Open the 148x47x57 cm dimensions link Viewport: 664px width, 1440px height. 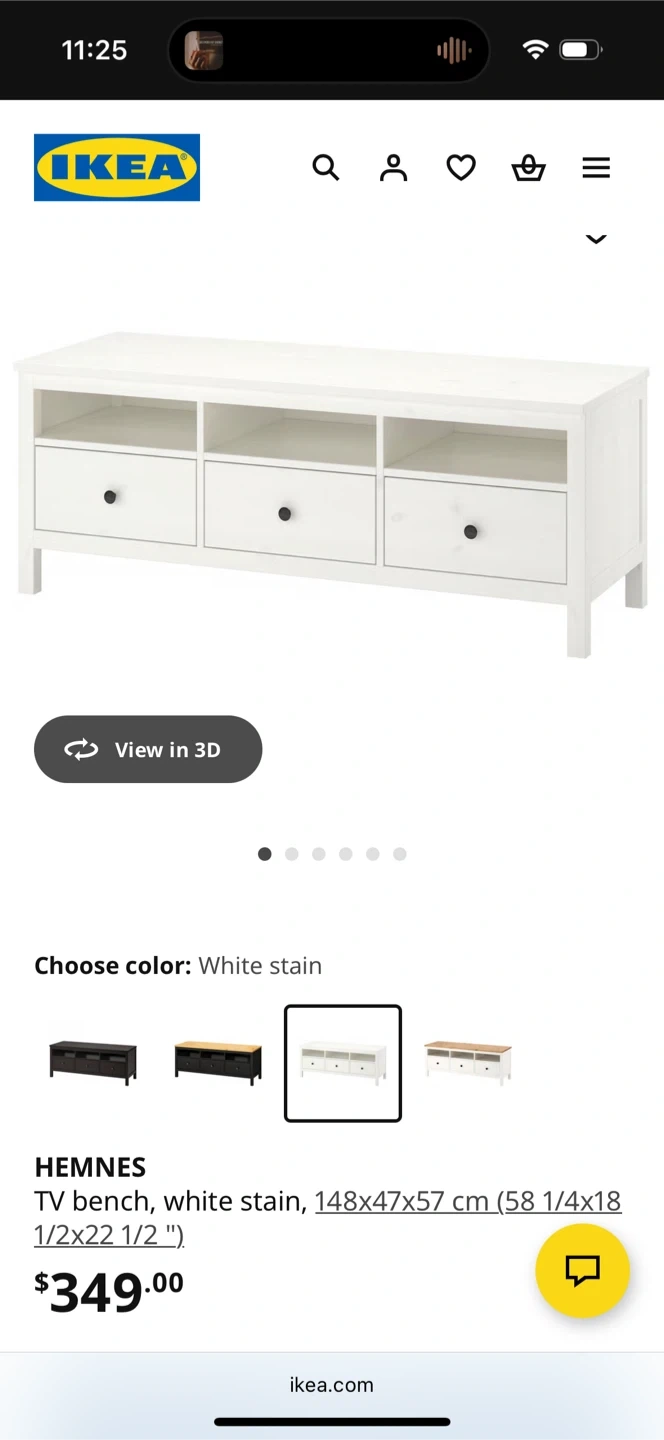467,1201
